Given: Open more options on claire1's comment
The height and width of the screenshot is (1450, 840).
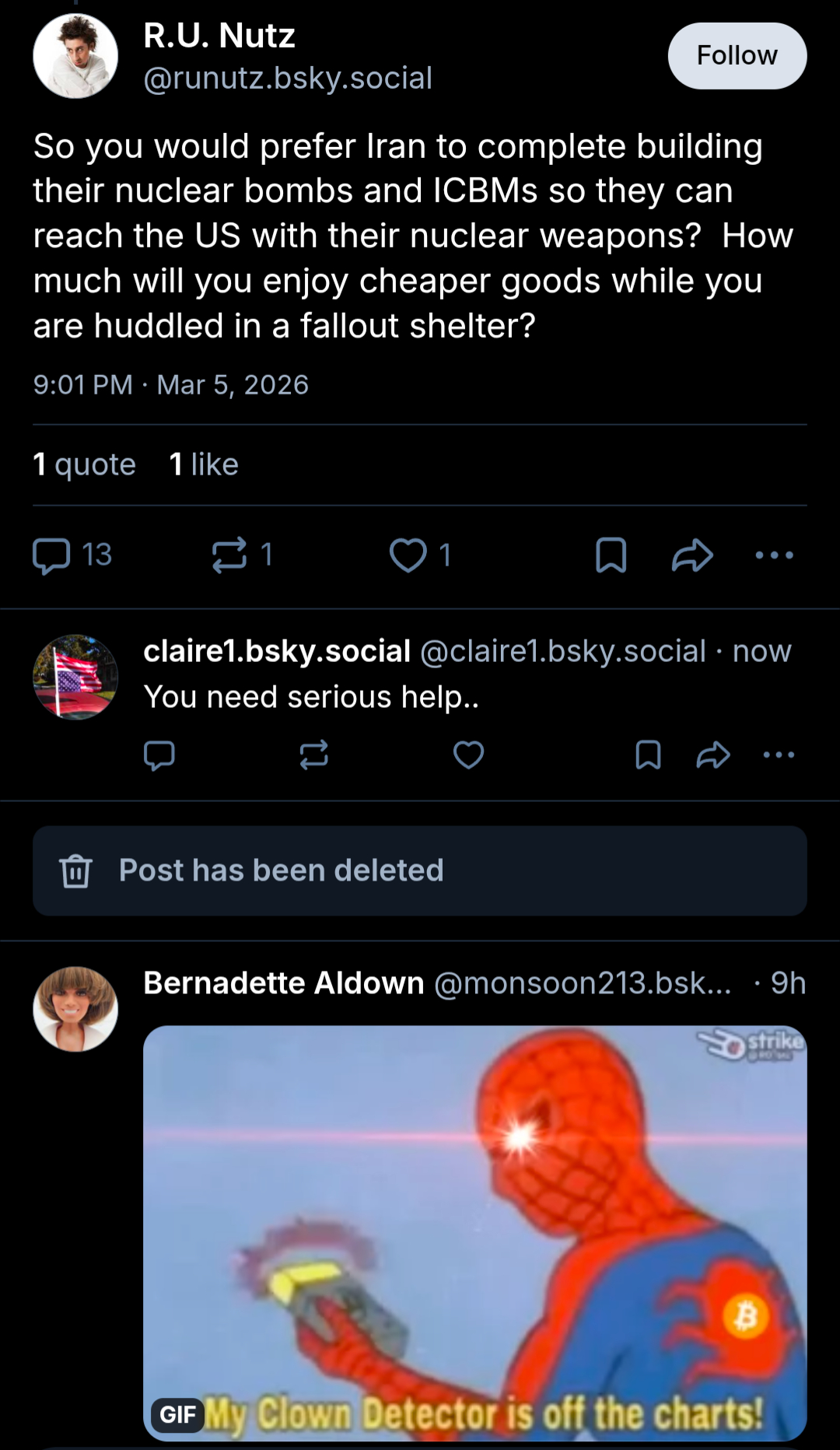Looking at the screenshot, I should point(779,755).
